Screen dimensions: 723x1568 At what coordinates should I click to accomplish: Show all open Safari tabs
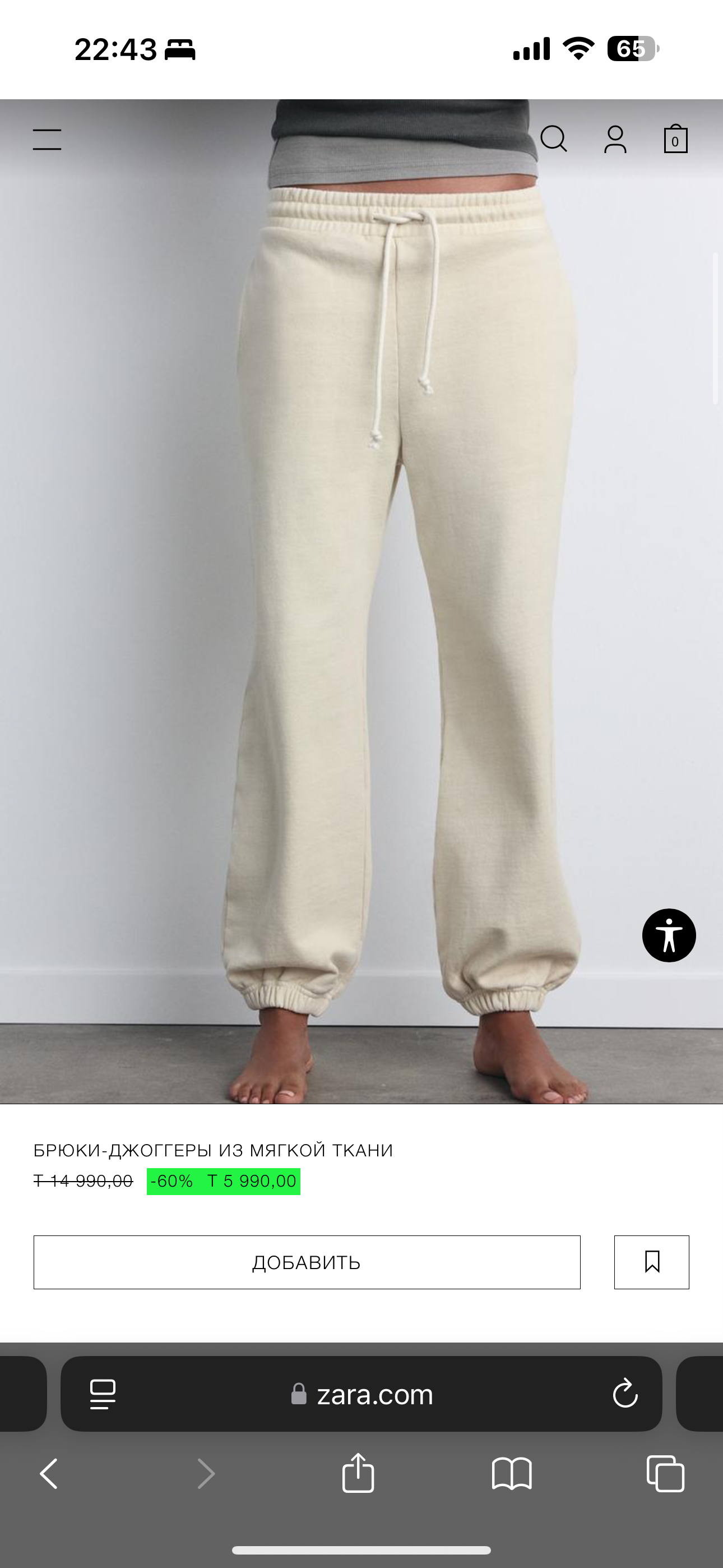click(665, 1474)
